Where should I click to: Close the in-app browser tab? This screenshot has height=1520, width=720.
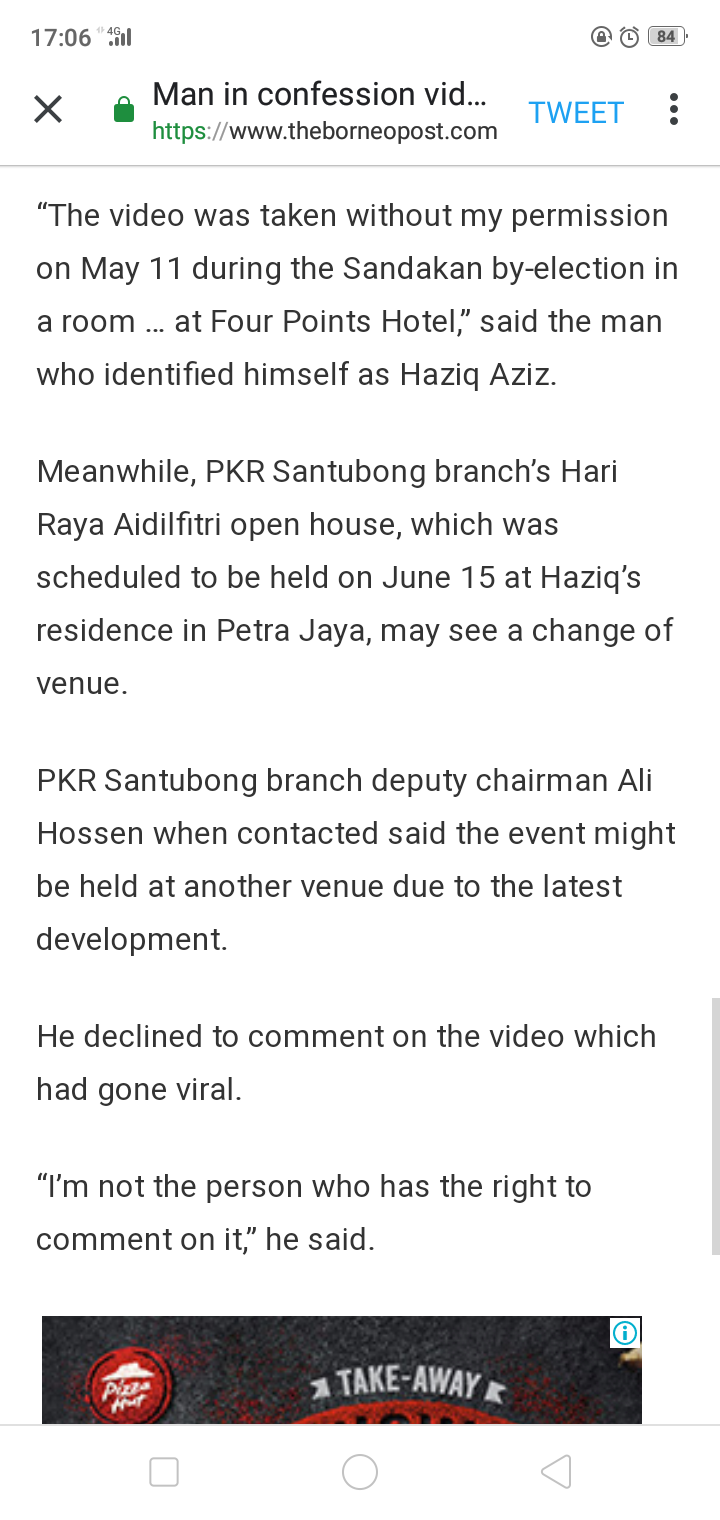pyautogui.click(x=48, y=110)
